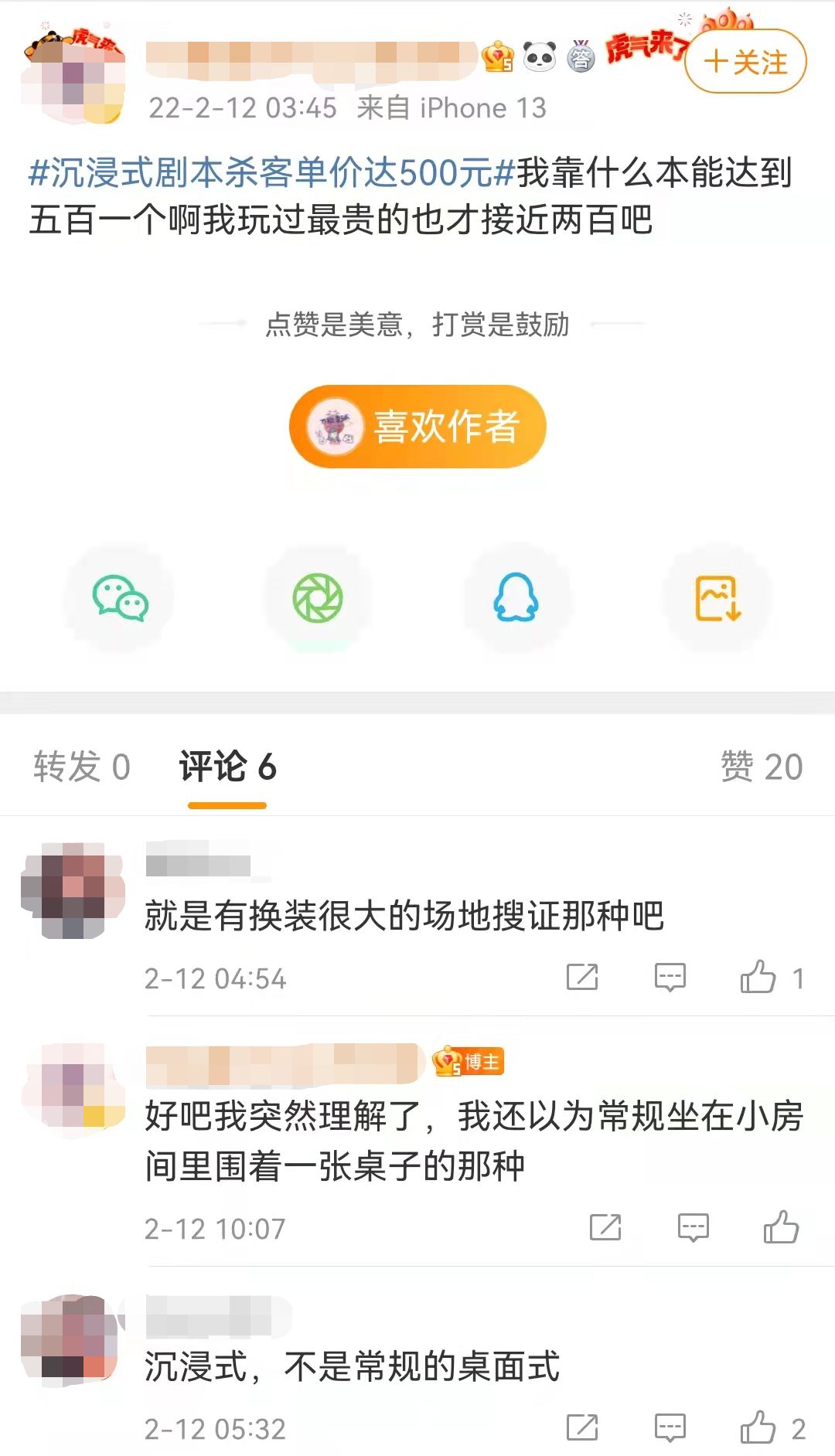Share post to WeChat
835x1456 pixels.
120,598
